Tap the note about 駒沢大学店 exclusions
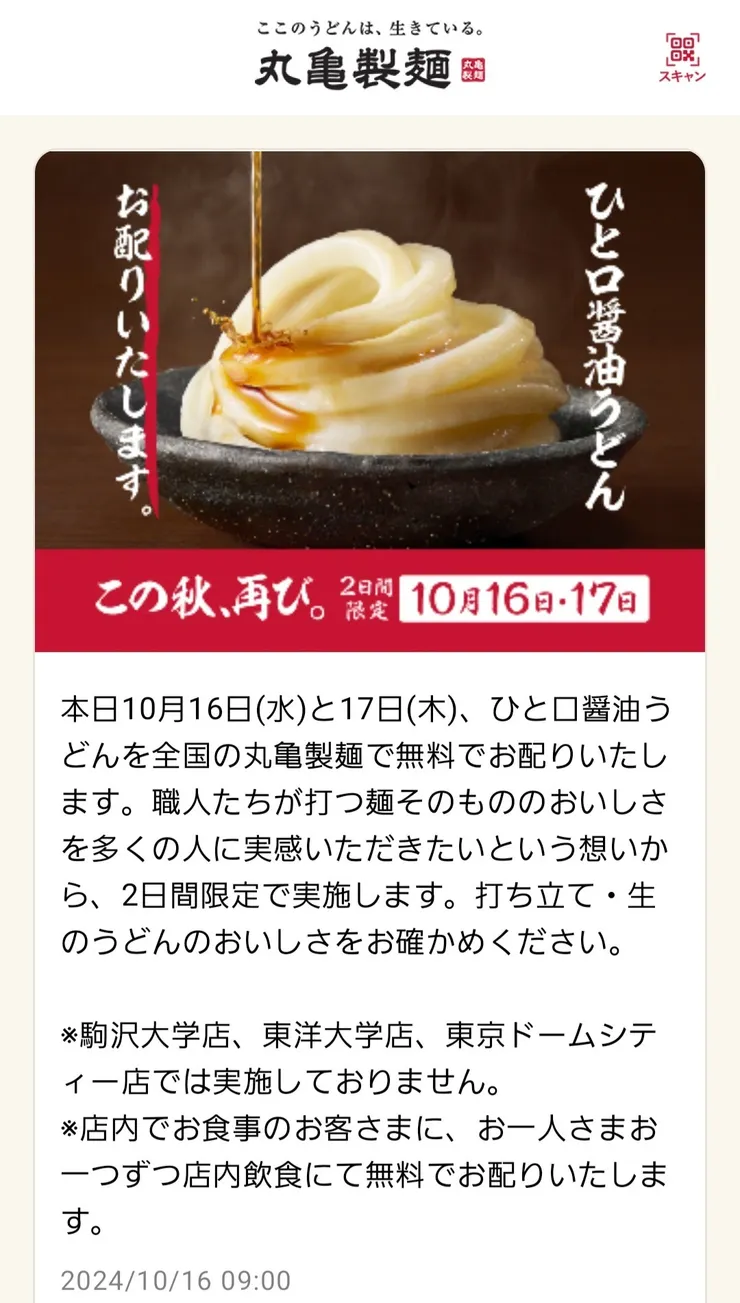 (370, 1060)
